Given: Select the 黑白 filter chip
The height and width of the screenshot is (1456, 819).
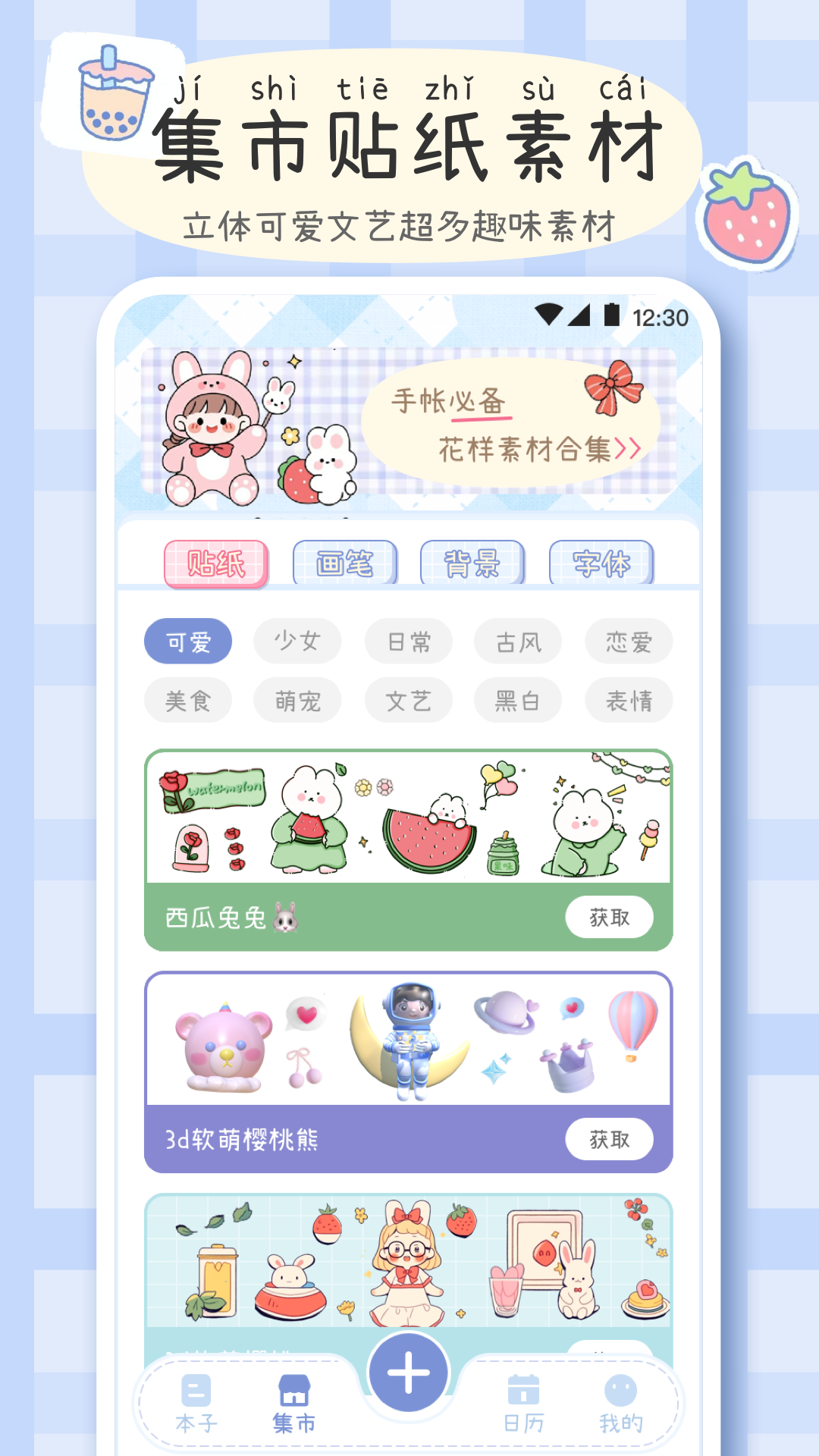Looking at the screenshot, I should pos(517,700).
